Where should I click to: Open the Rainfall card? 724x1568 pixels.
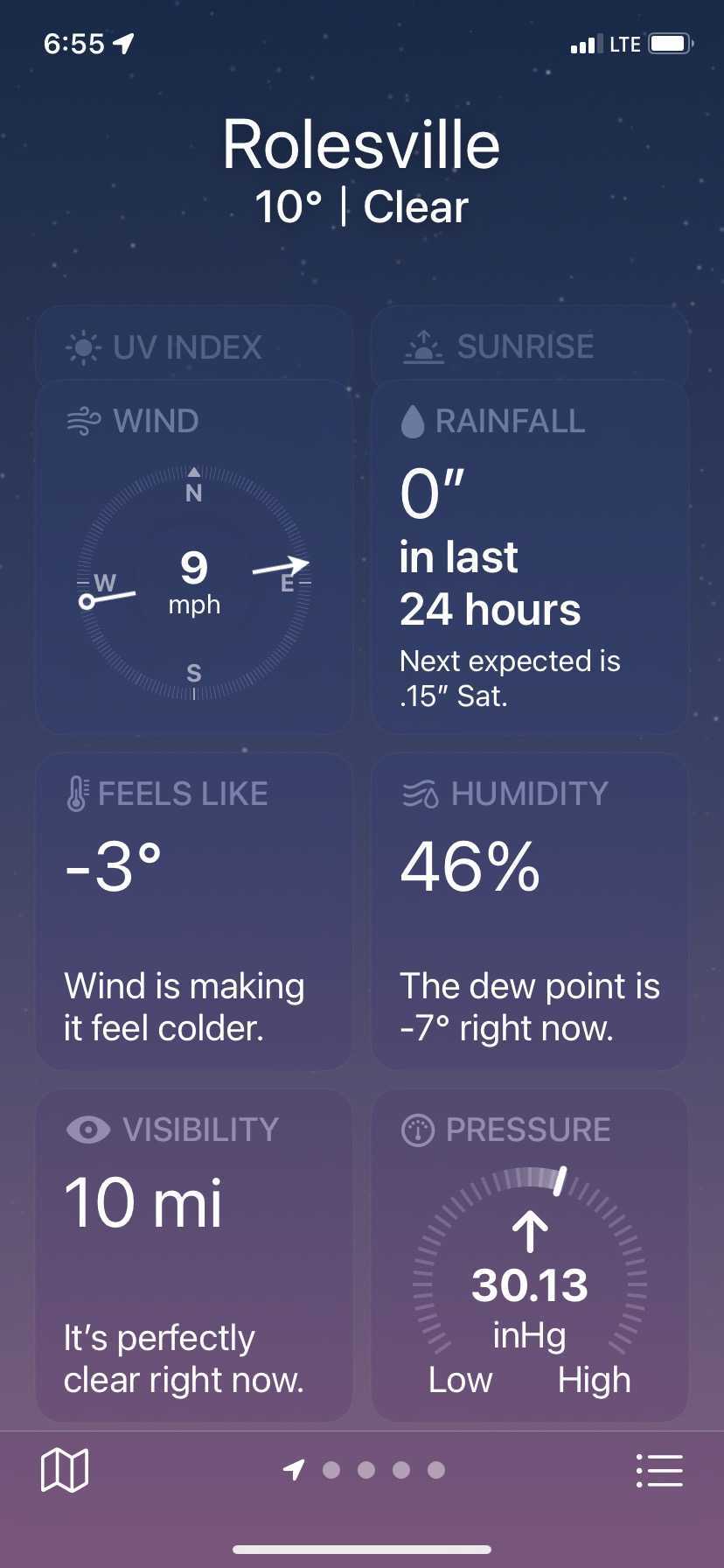pyautogui.click(x=529, y=557)
